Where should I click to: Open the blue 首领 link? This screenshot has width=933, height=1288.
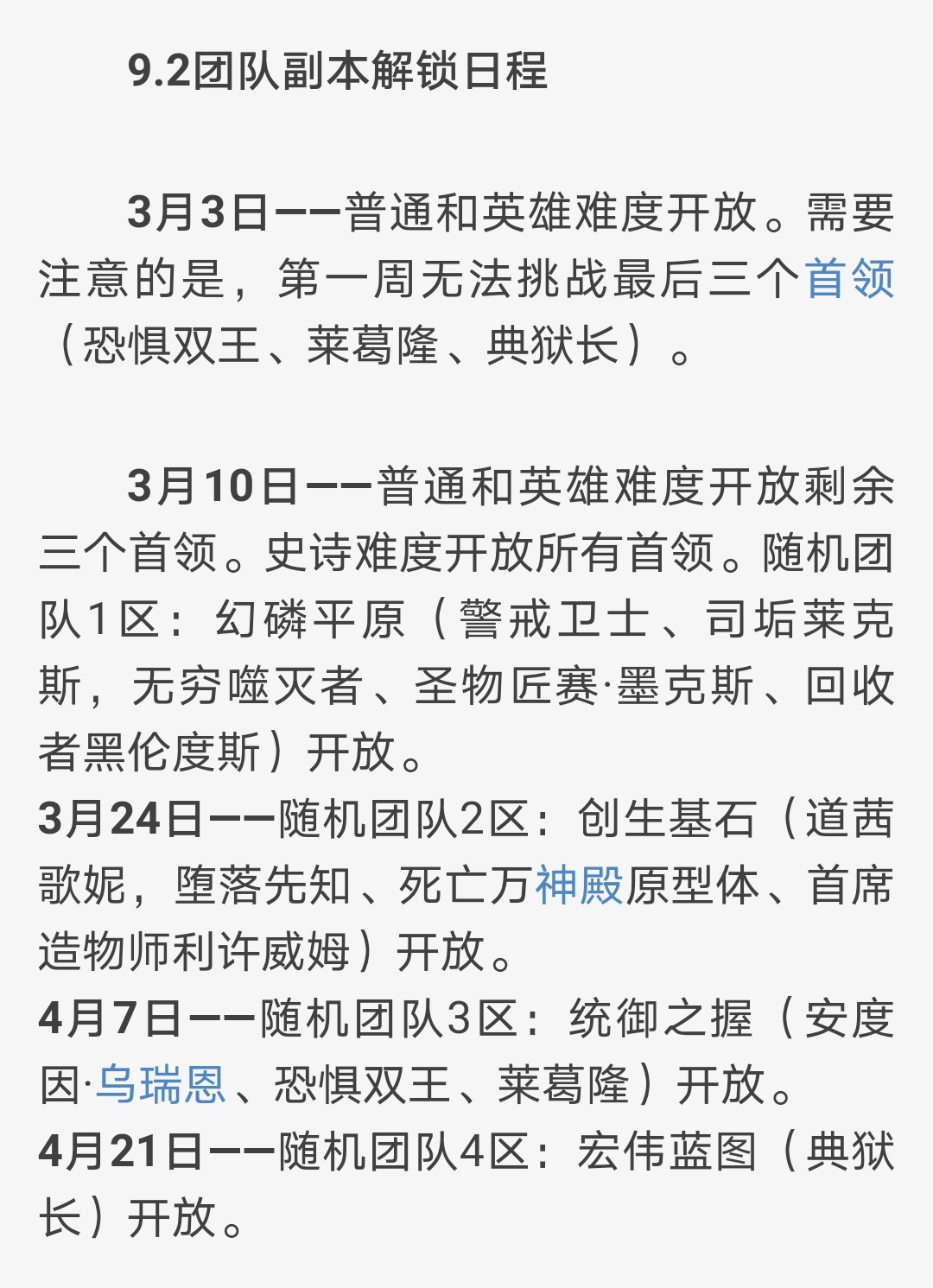(x=849, y=279)
